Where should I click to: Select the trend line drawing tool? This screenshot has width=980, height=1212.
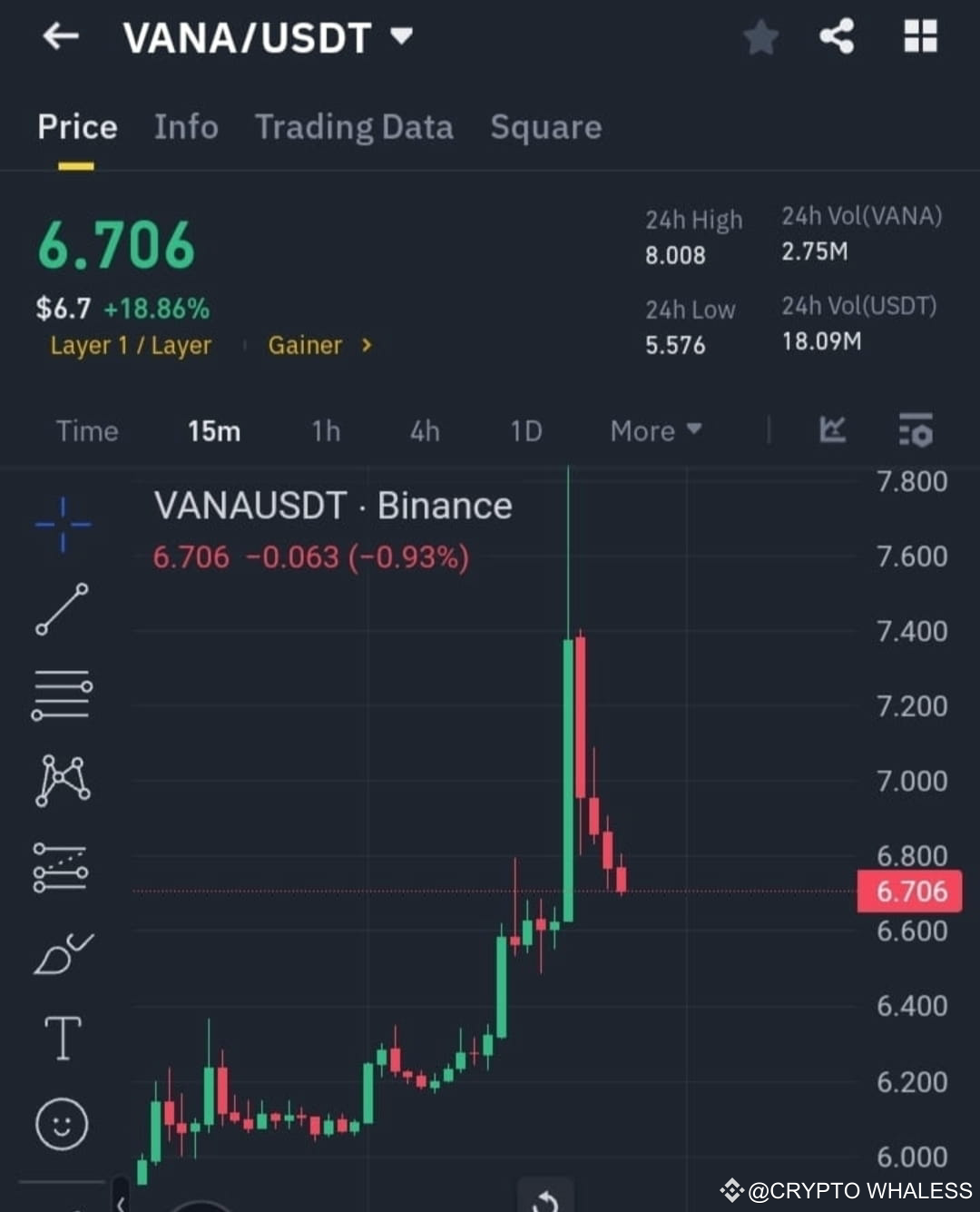coord(62,610)
